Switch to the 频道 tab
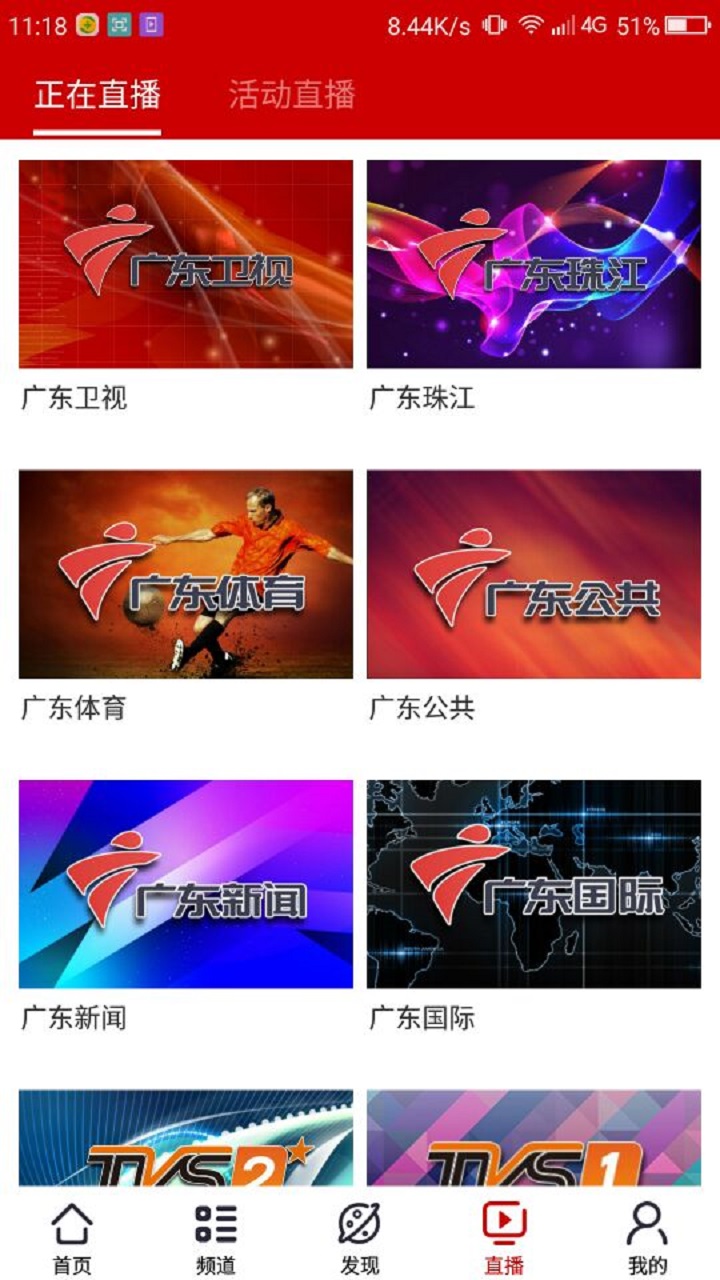Viewport: 720px width, 1280px height. 216,1238
